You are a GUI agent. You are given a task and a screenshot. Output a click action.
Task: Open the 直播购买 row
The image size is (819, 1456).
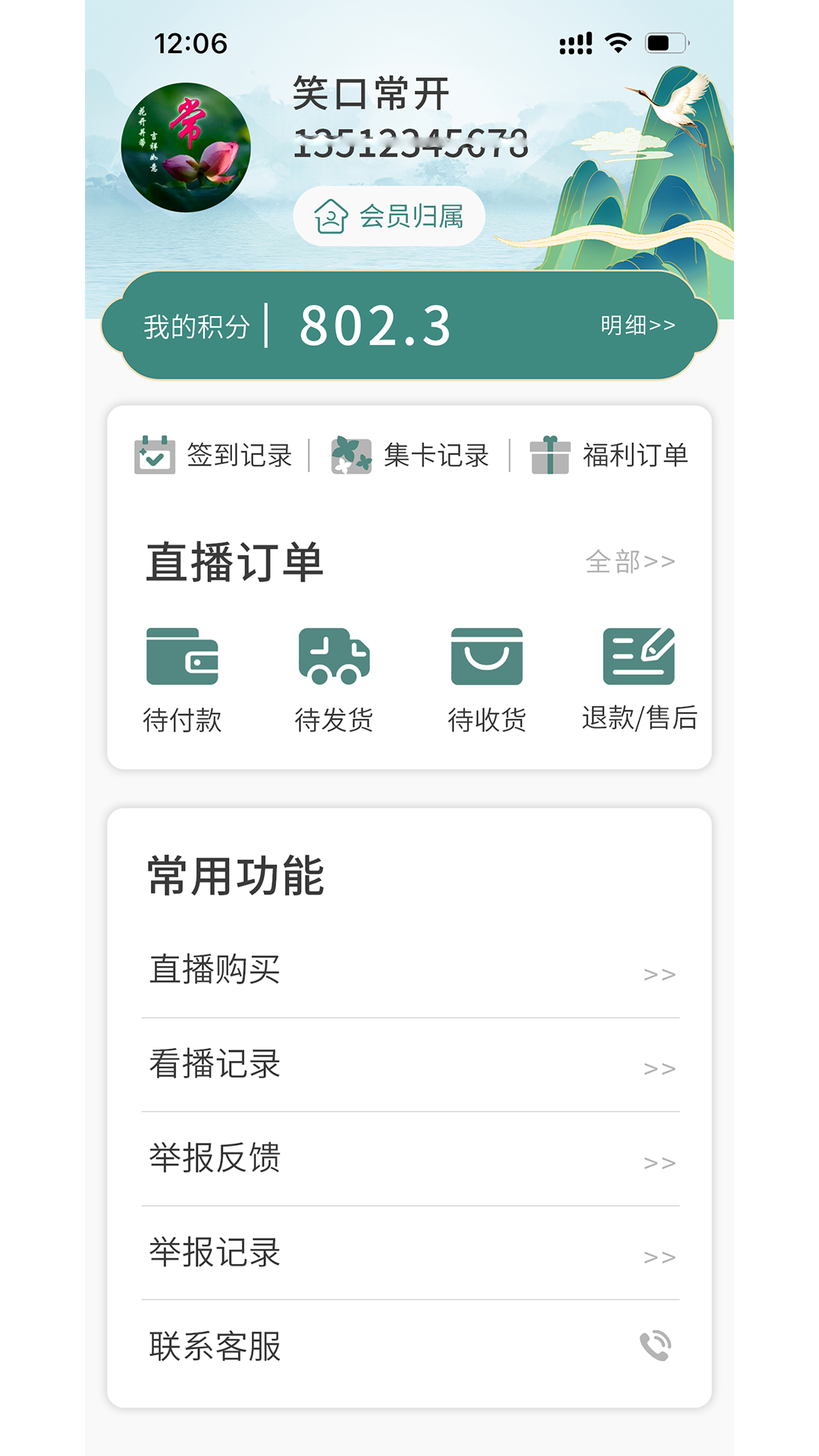tap(410, 971)
